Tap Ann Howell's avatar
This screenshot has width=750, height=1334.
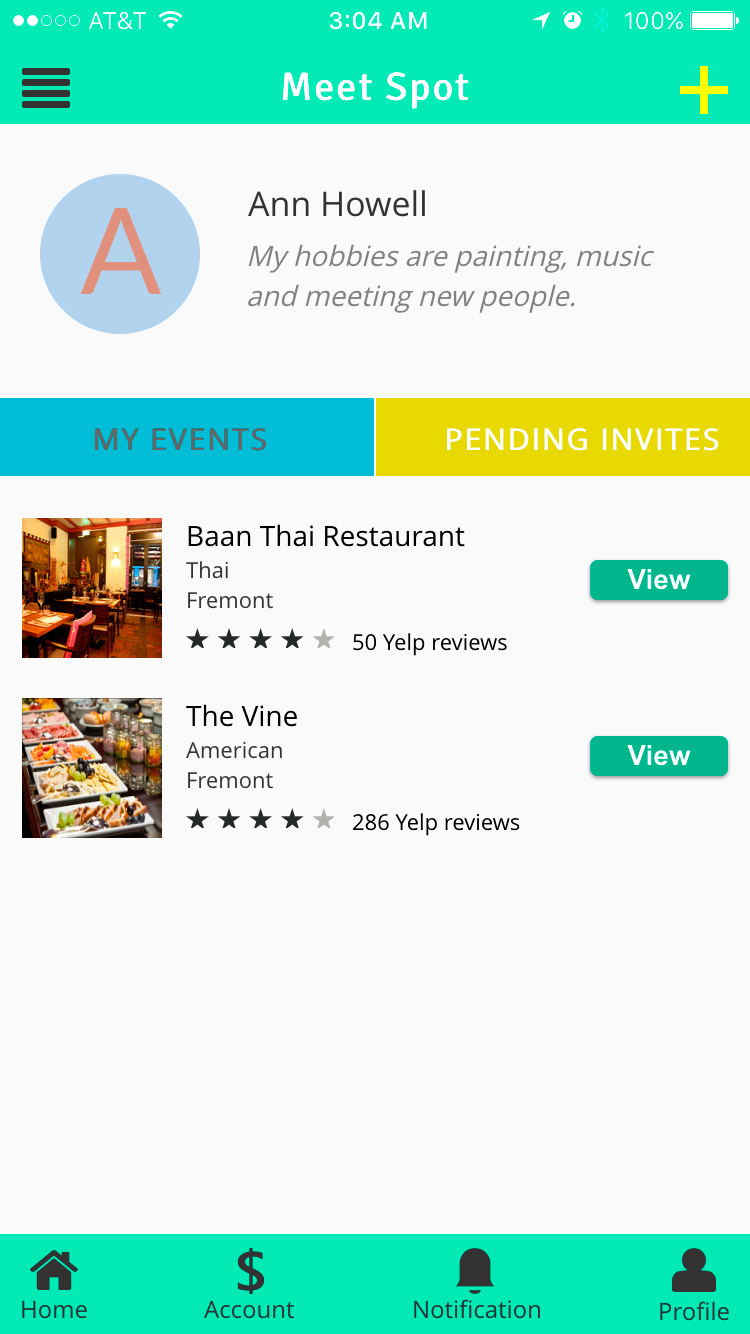coord(120,254)
